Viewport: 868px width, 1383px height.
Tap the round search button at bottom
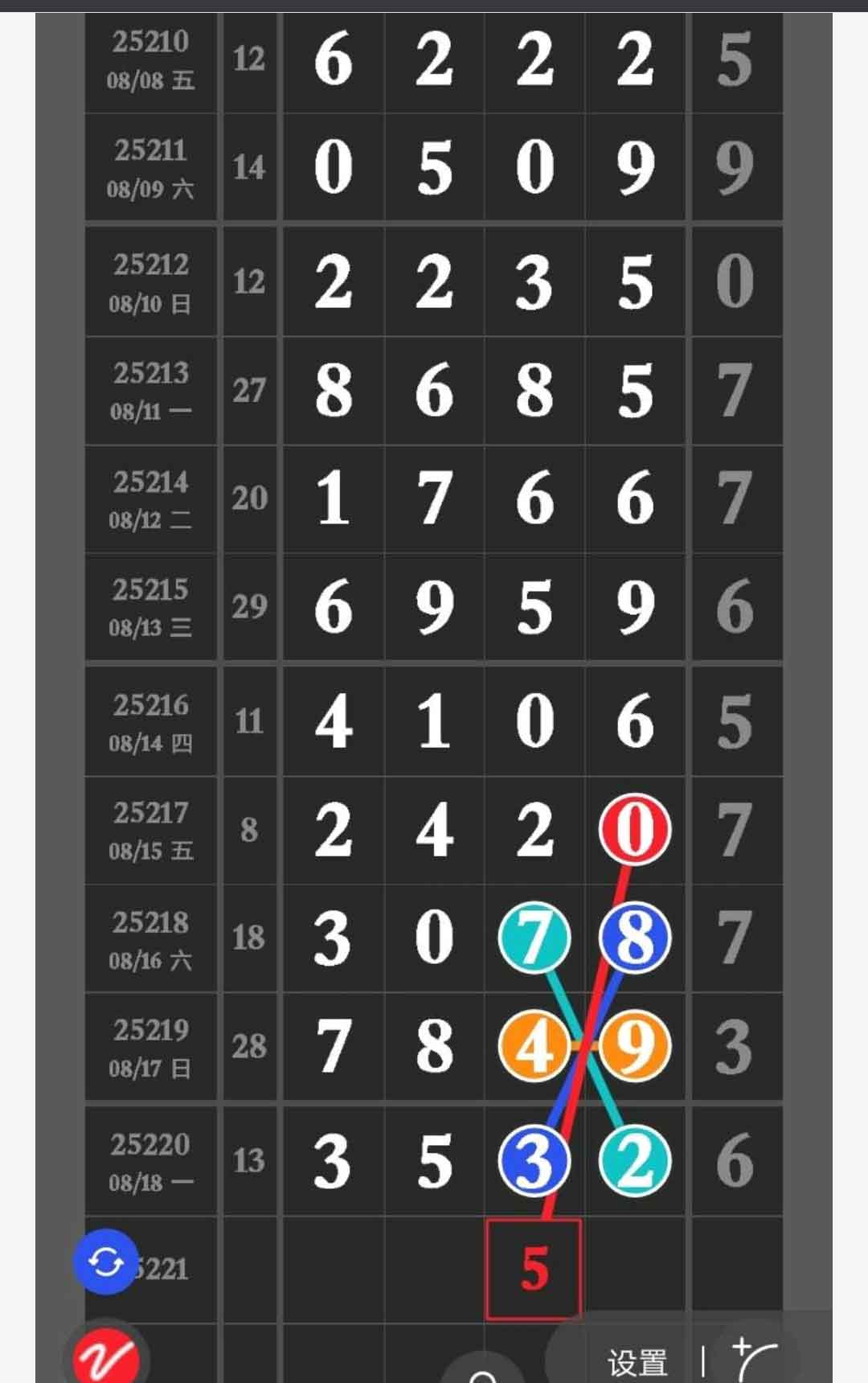(483, 1372)
